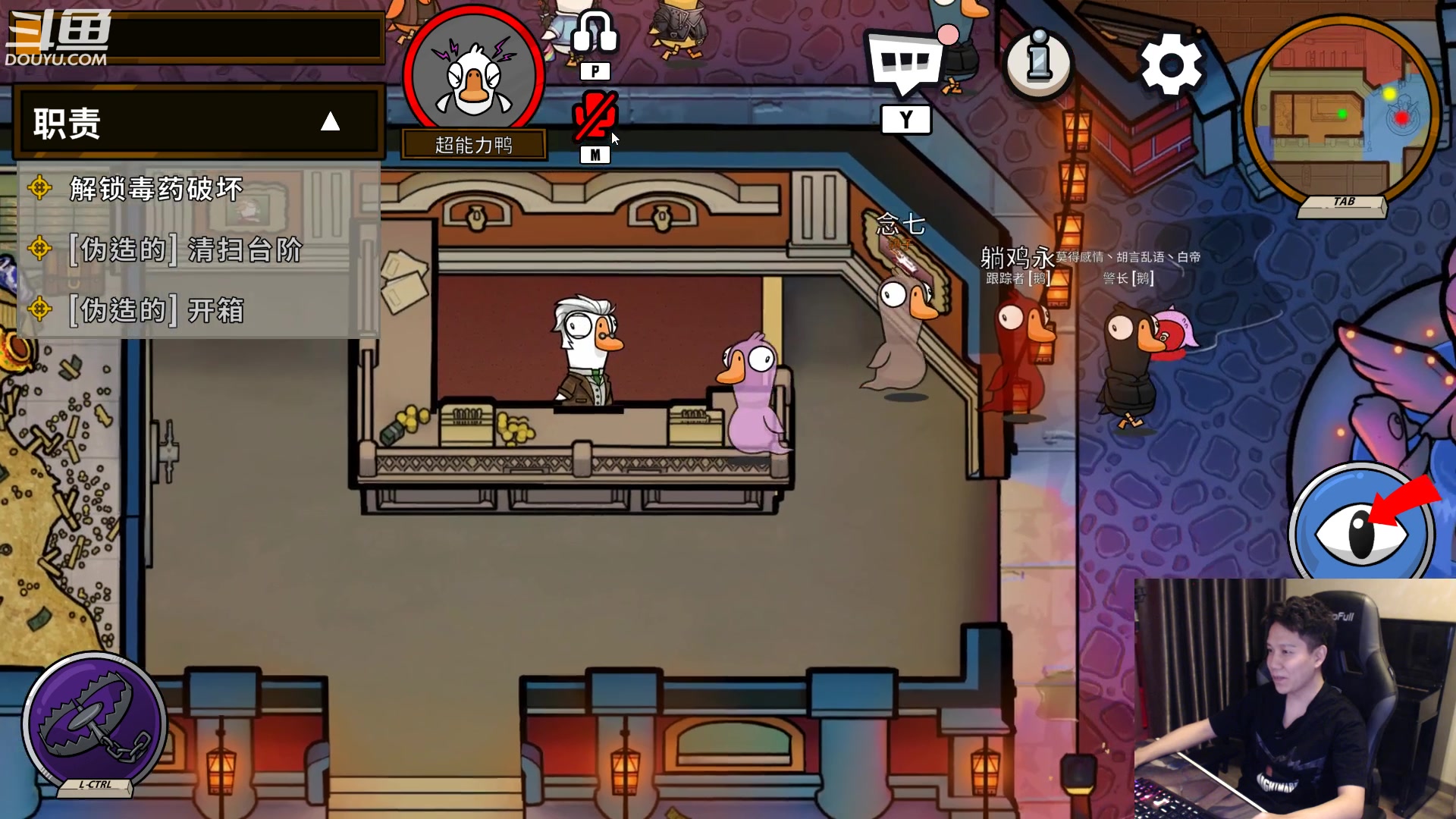
Task: Open the settings gear
Action: coord(1172,65)
